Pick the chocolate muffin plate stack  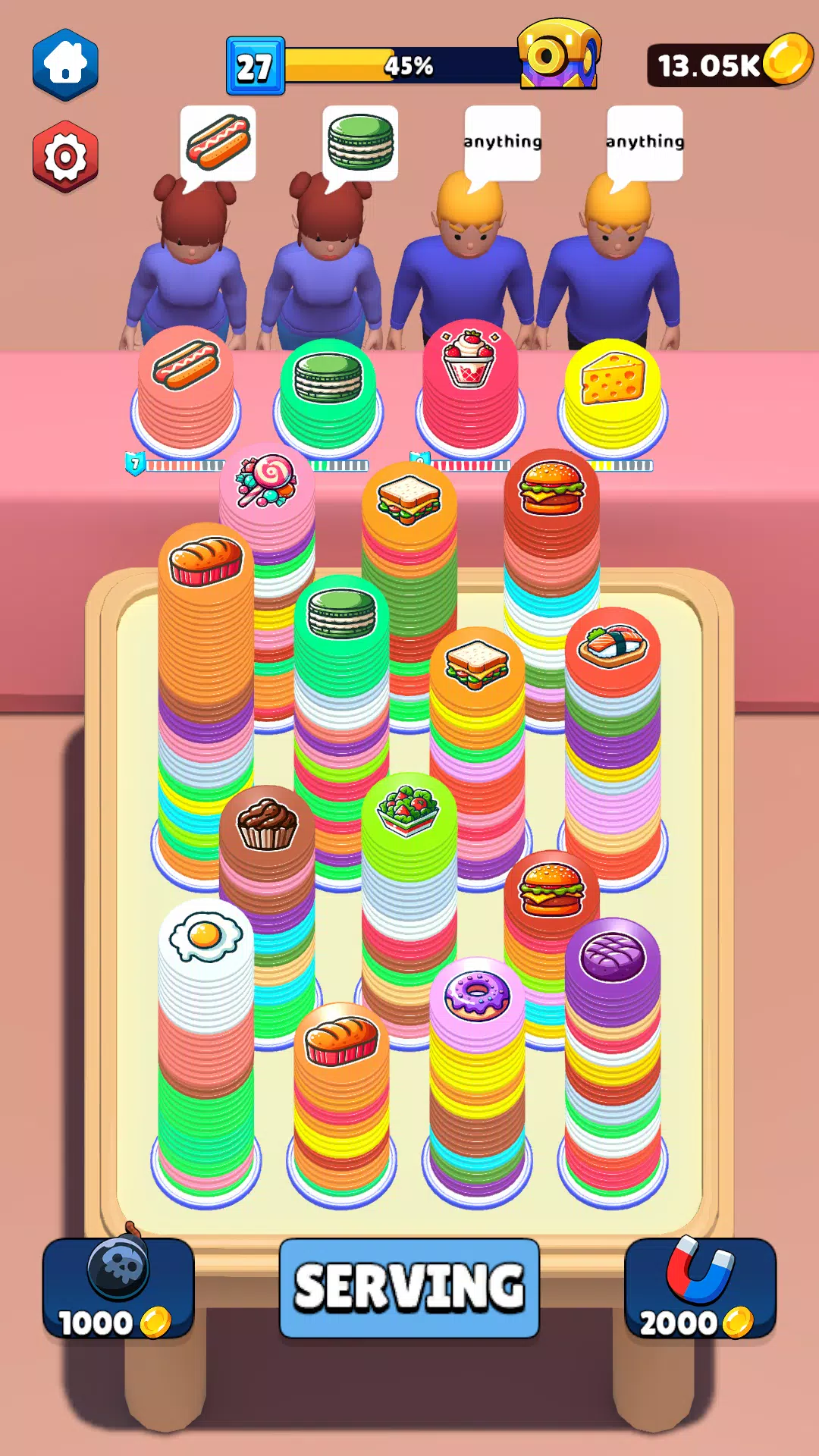266,824
